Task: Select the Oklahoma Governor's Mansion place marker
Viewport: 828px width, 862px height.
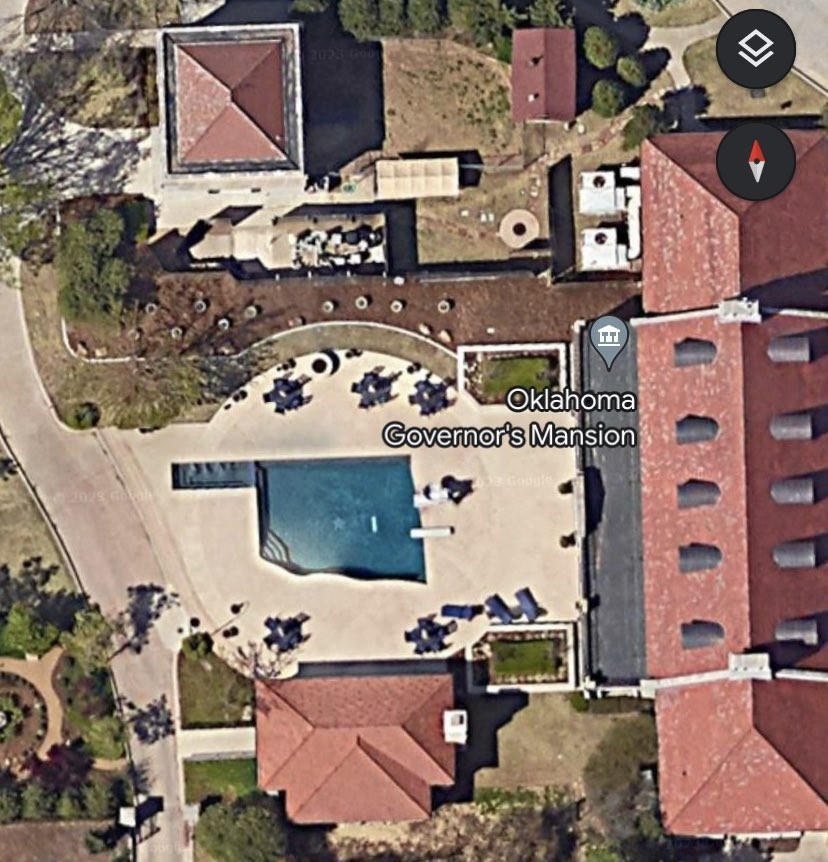Action: [x=608, y=339]
